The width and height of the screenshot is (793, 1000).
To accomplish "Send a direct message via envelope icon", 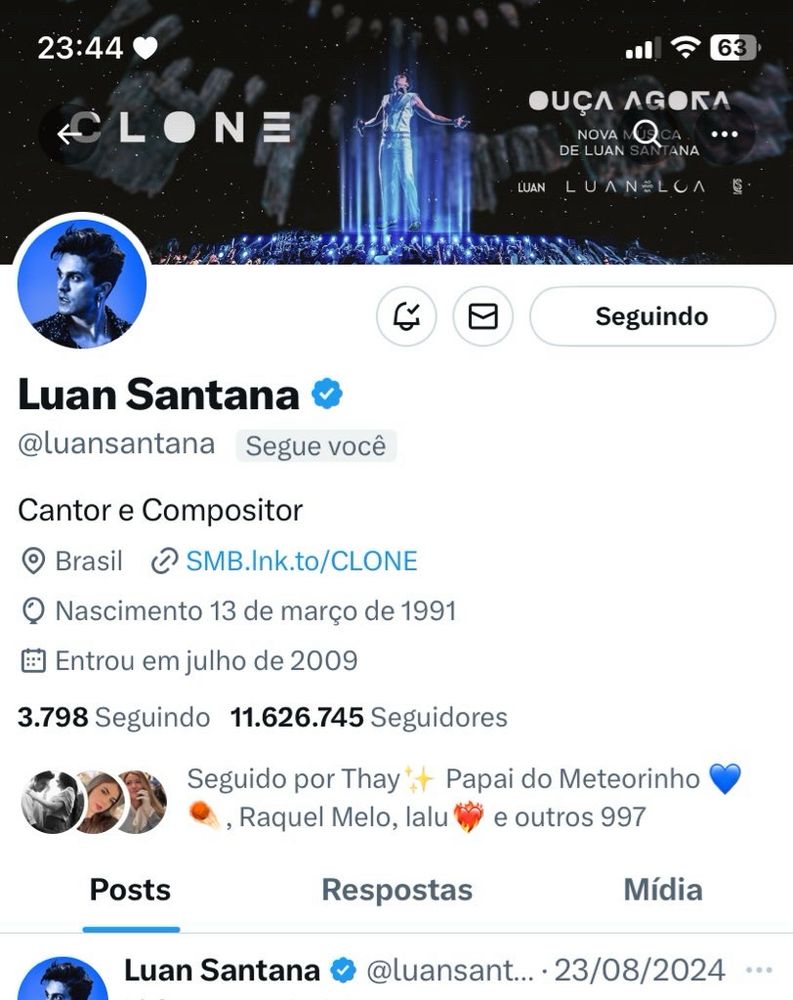I will [483, 317].
